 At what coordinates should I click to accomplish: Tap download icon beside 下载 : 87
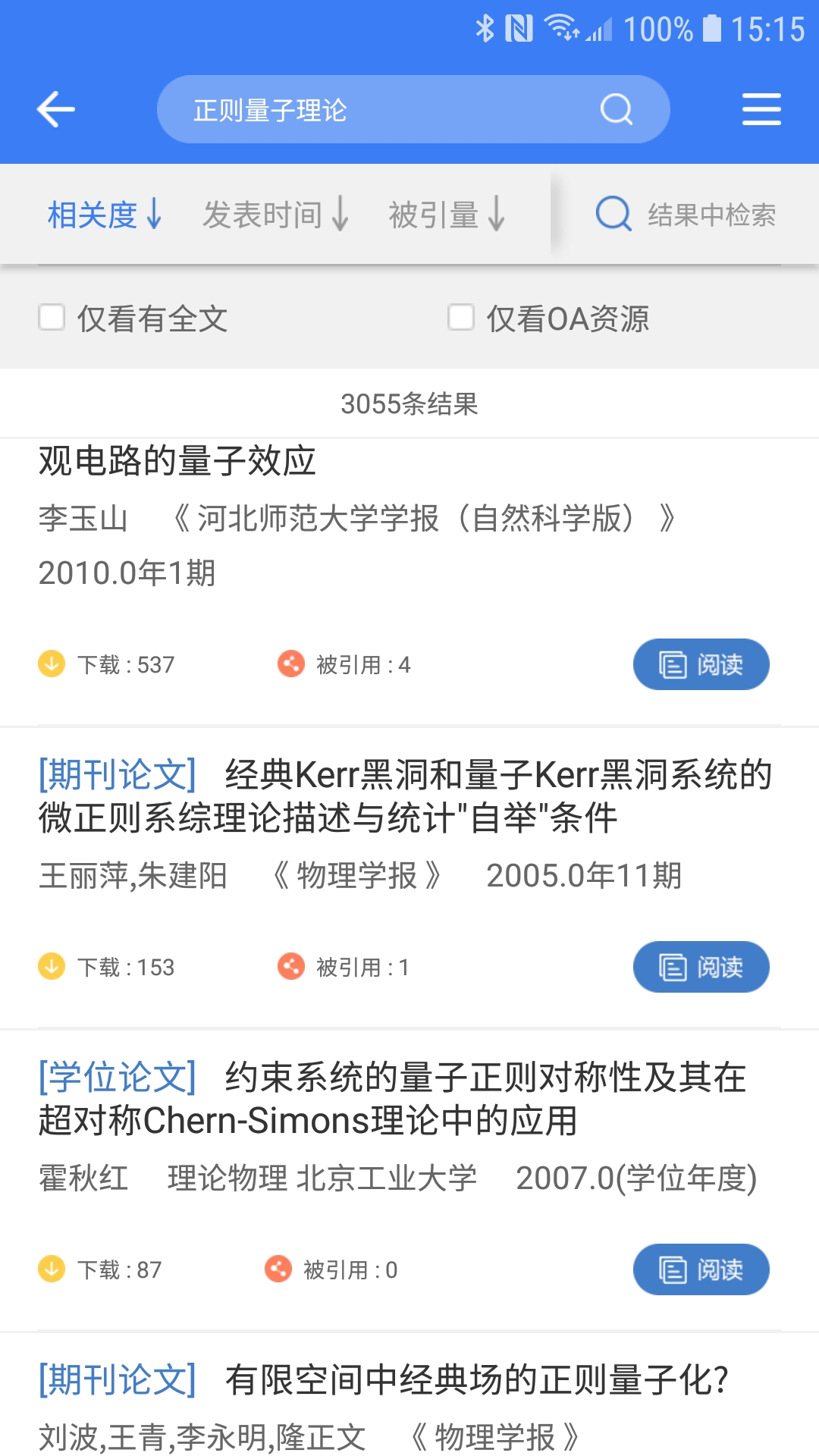[x=50, y=1269]
